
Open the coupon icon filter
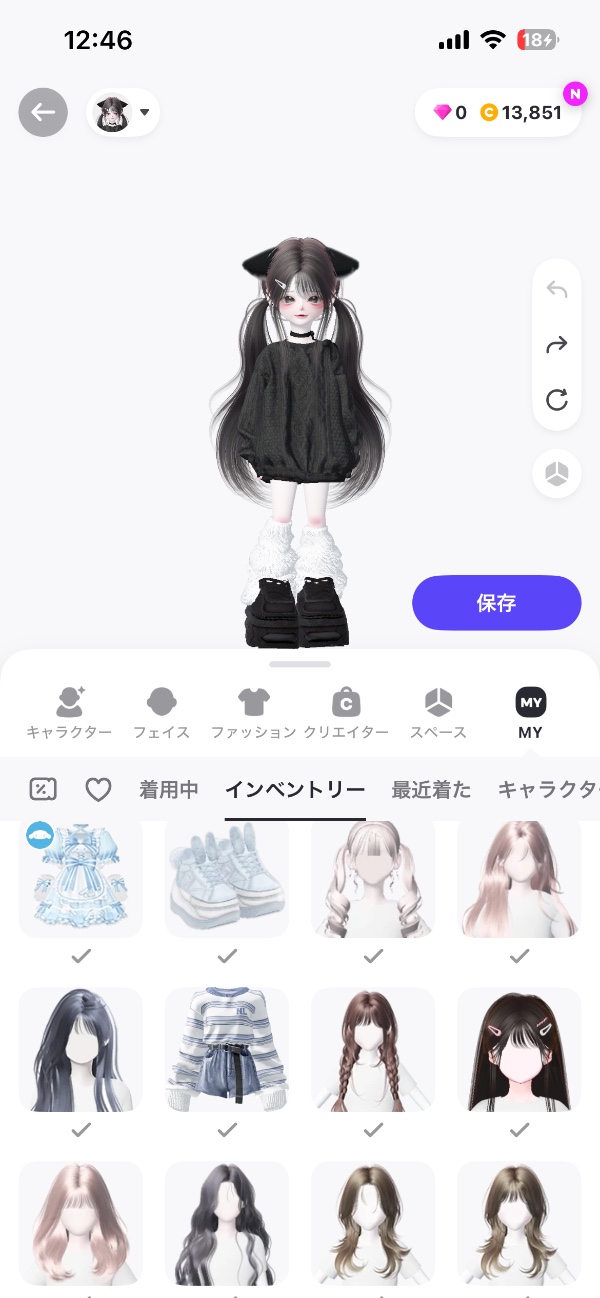pos(43,789)
